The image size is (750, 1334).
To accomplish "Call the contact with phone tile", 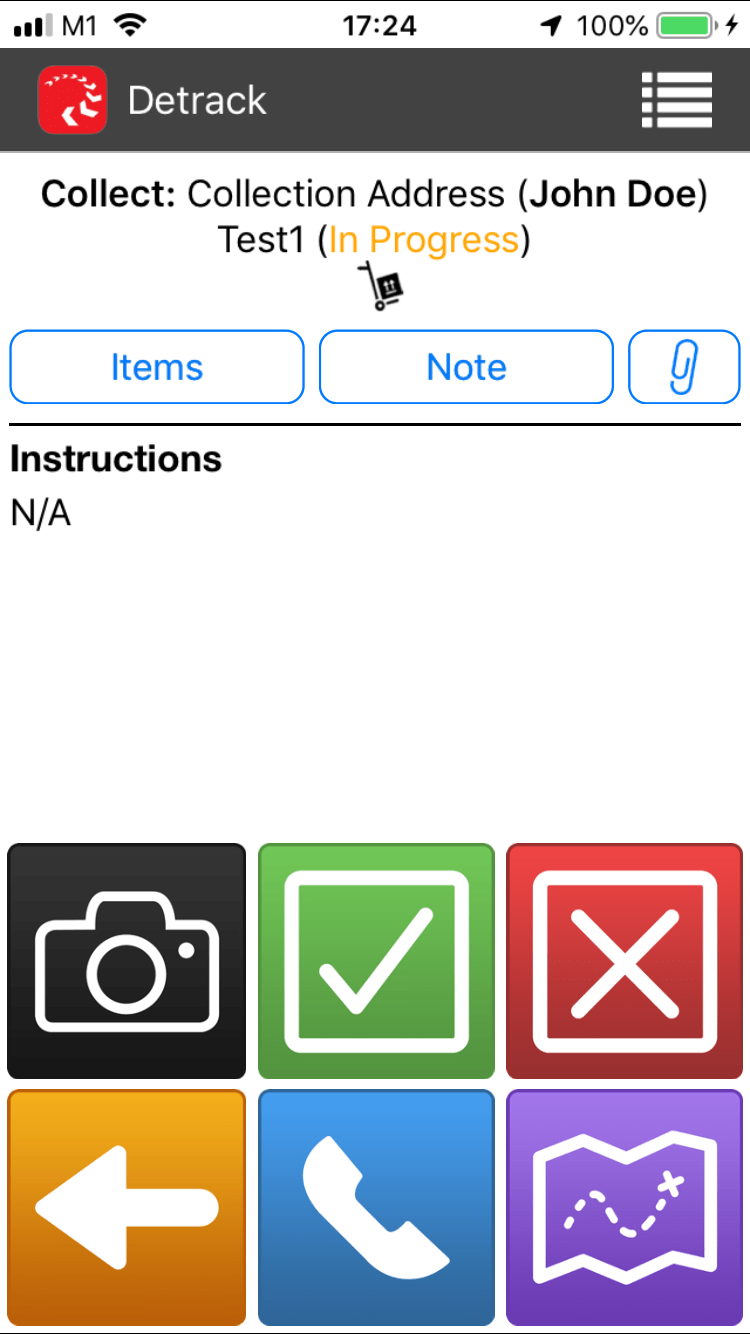I will point(377,1207).
